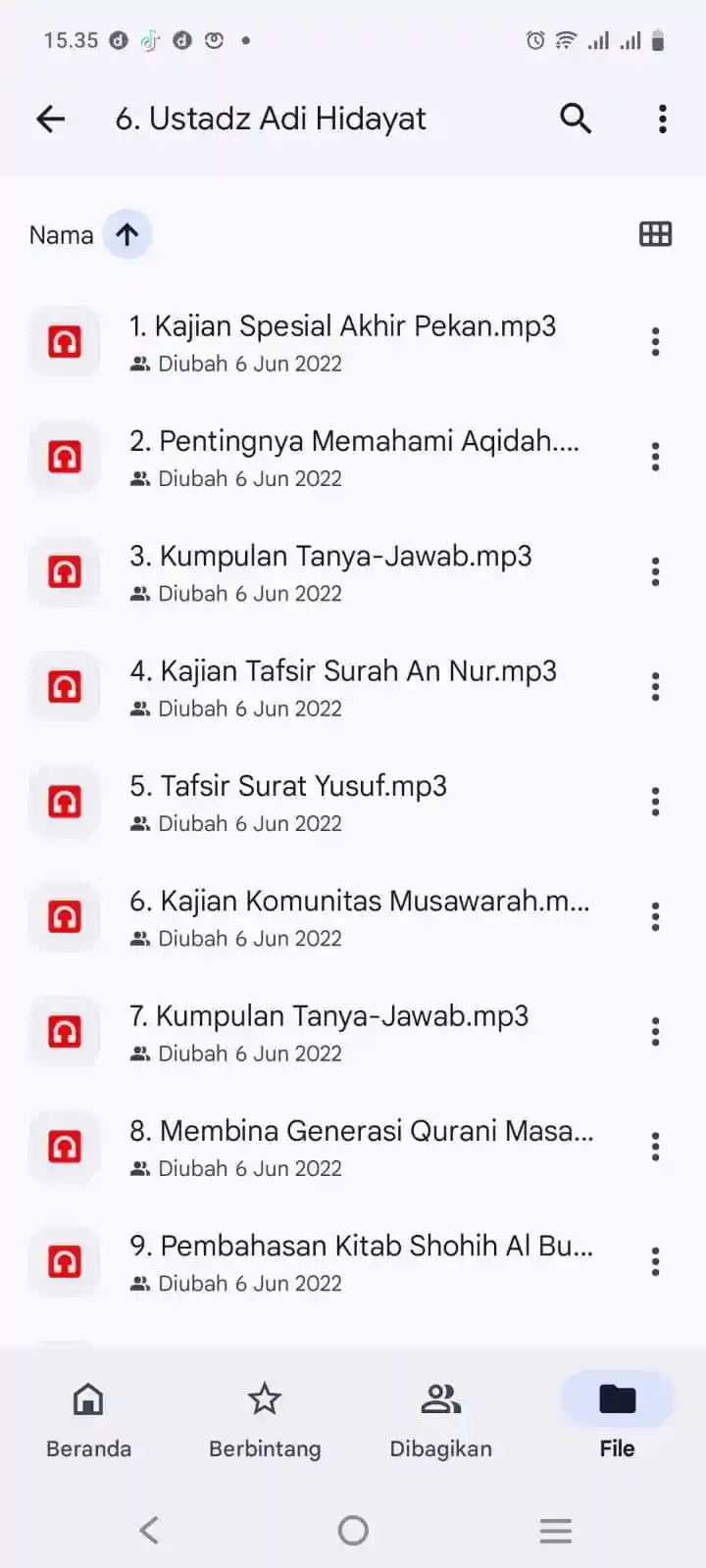The image size is (706, 1568).
Task: Open search in this folder
Action: (x=576, y=119)
